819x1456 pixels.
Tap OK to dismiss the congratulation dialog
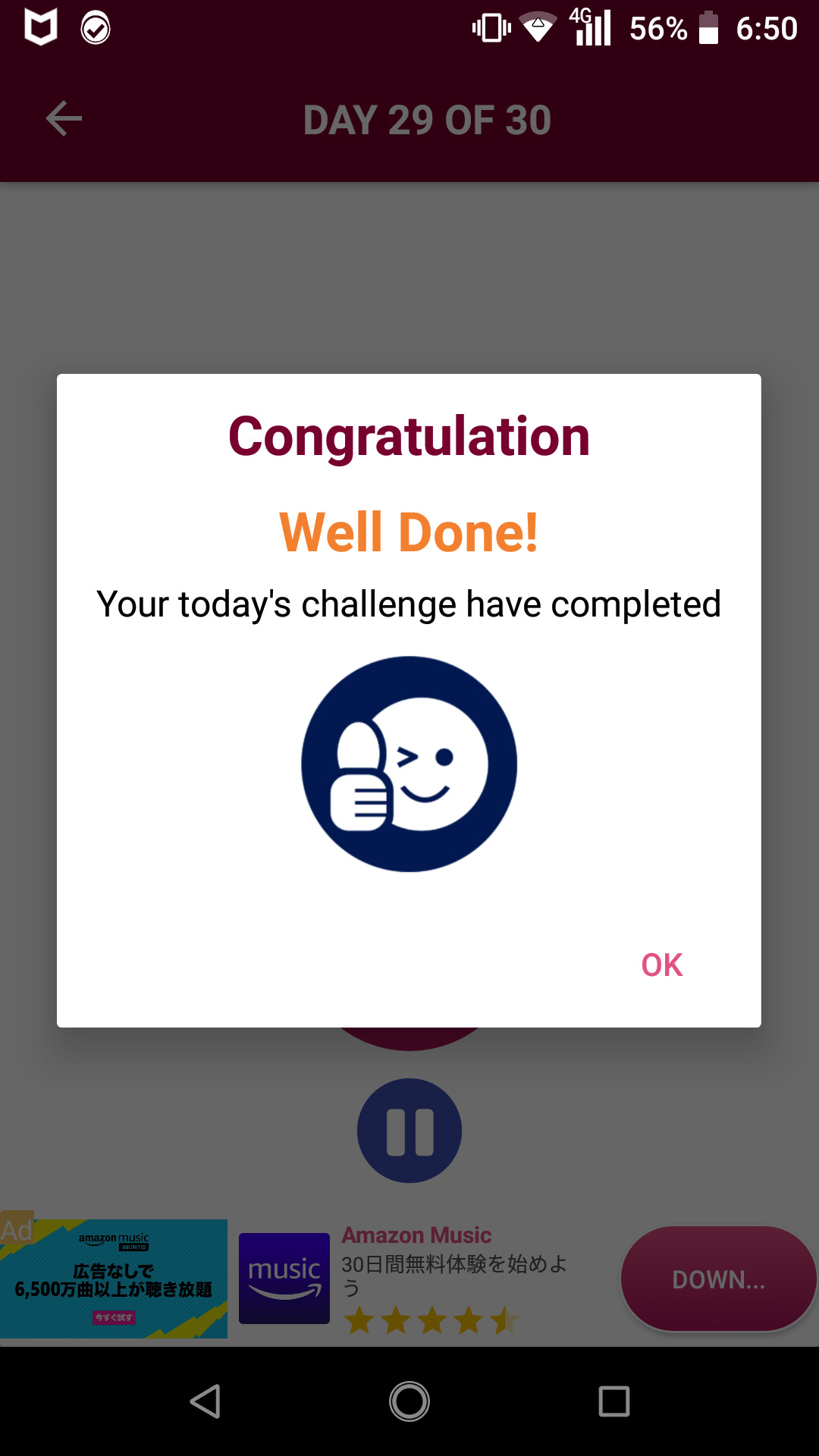[x=661, y=965]
